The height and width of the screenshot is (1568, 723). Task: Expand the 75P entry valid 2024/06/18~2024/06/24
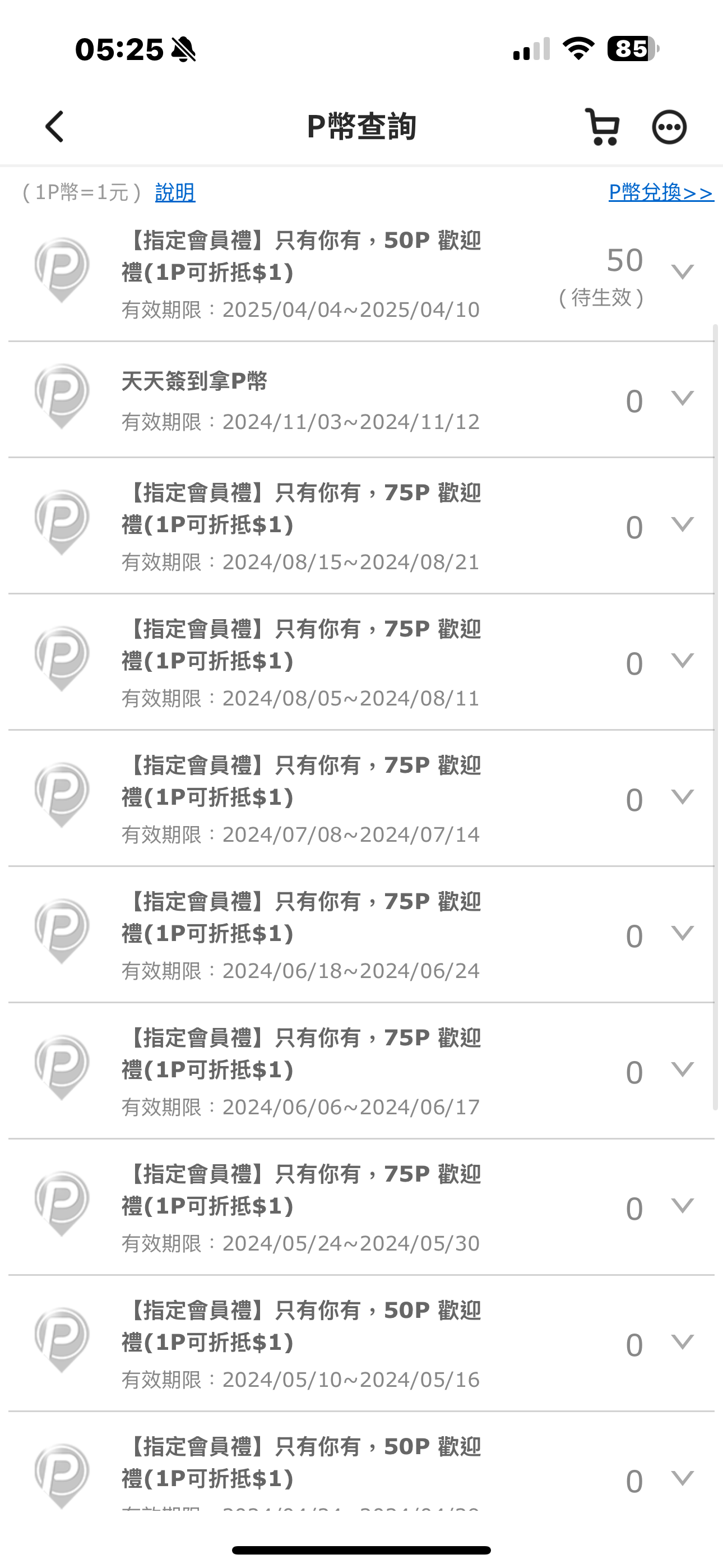tap(682, 933)
